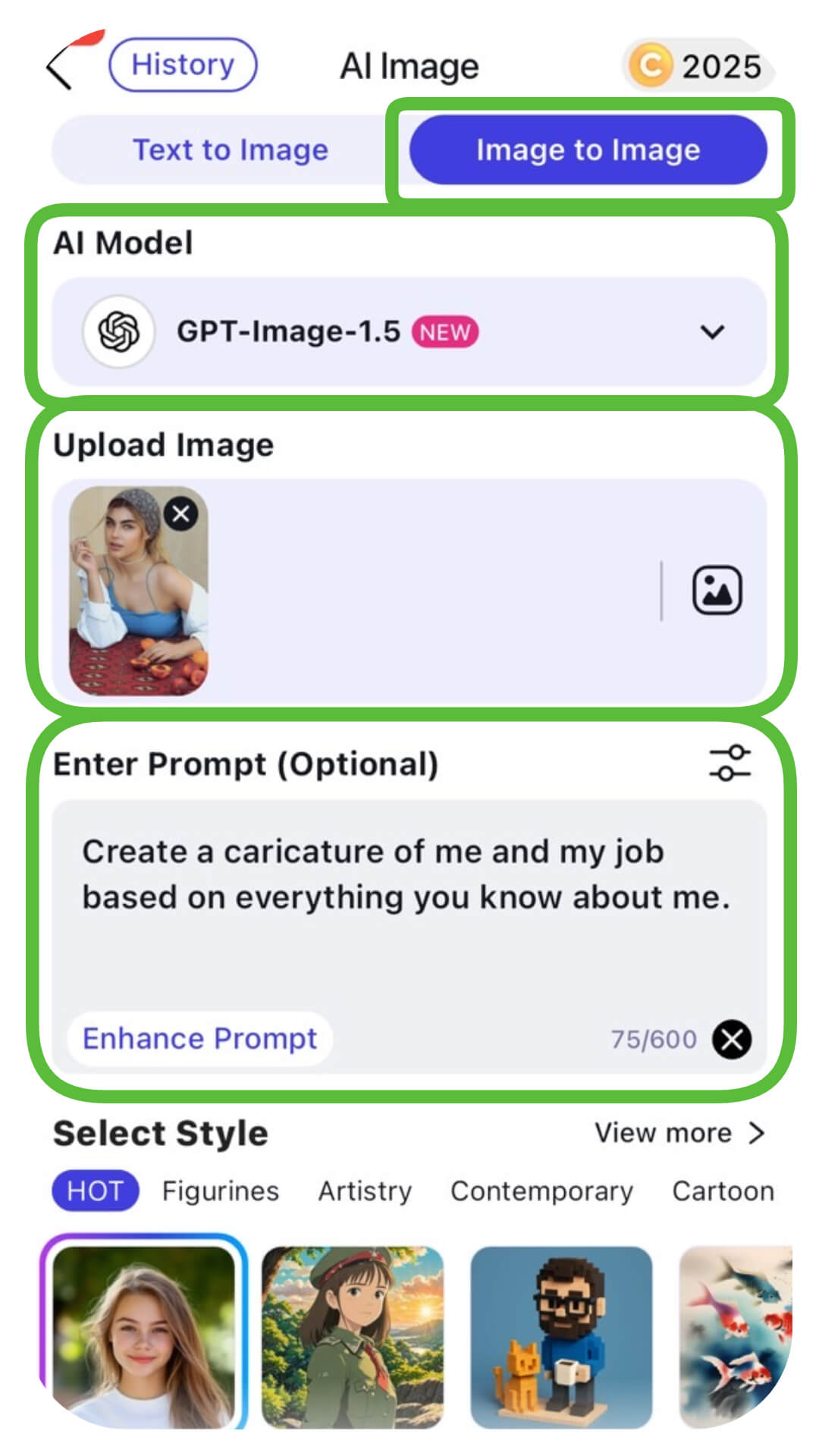The image size is (819, 1456).
Task: Browse Contemporary styles
Action: [541, 1191]
